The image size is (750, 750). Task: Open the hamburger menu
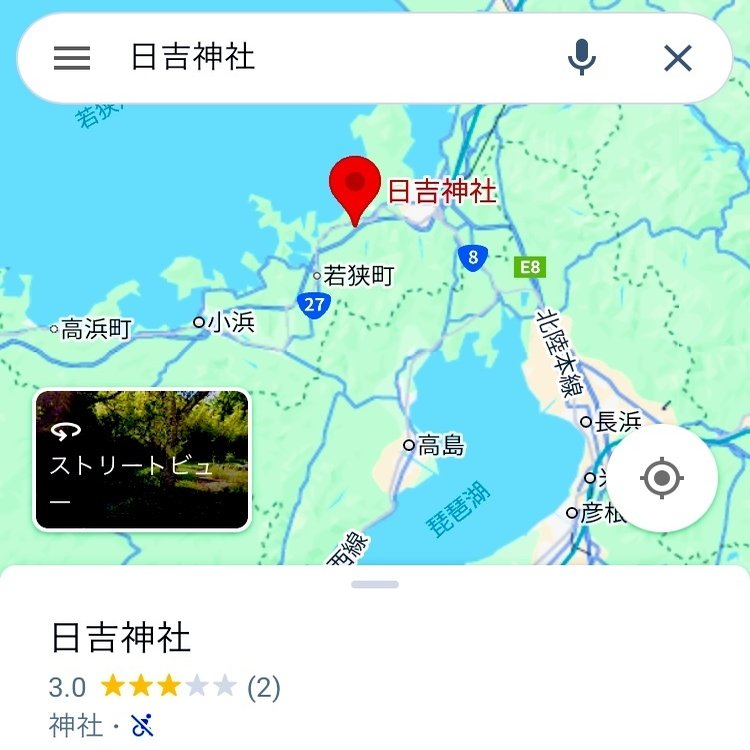[72, 58]
